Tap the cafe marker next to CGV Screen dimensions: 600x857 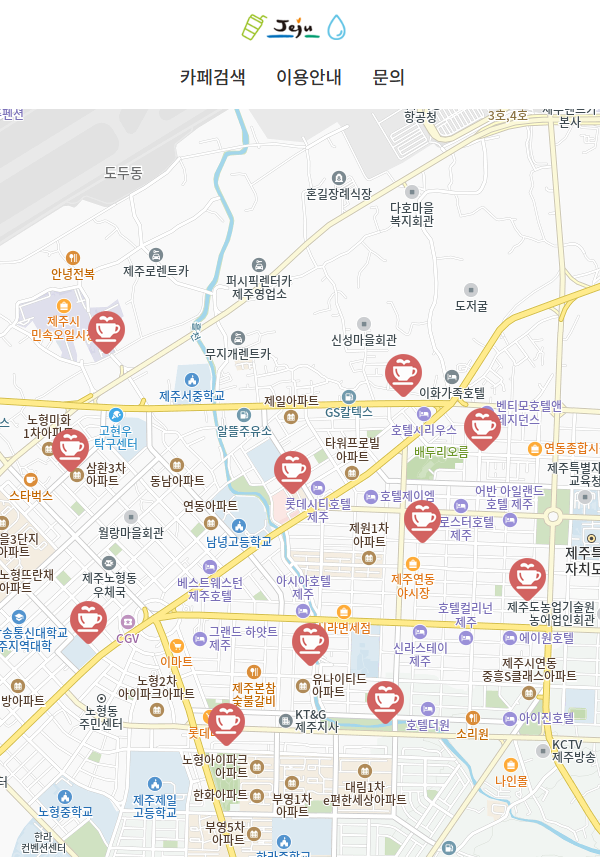pos(88,621)
